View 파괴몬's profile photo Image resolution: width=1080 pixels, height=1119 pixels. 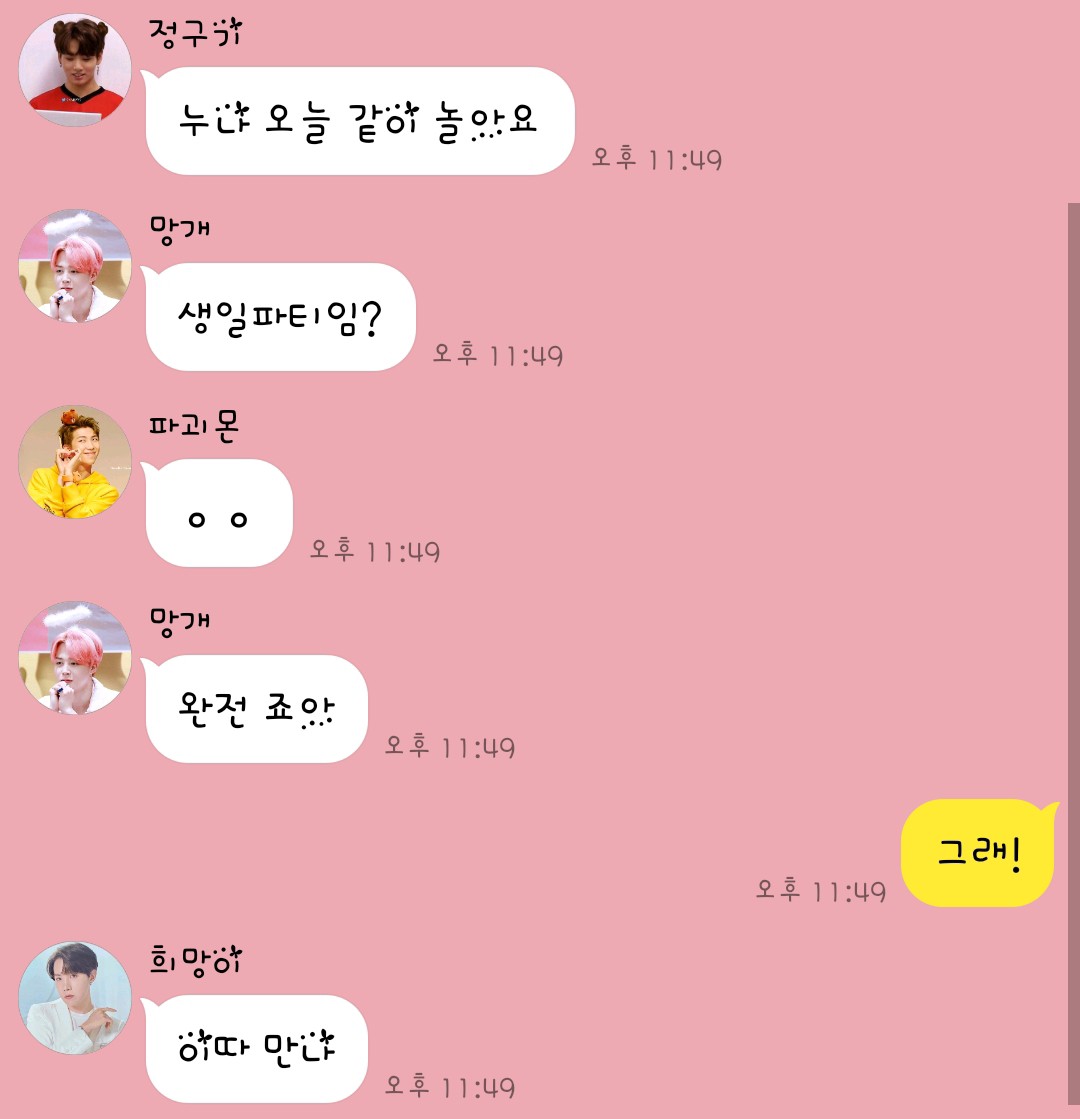(75, 462)
